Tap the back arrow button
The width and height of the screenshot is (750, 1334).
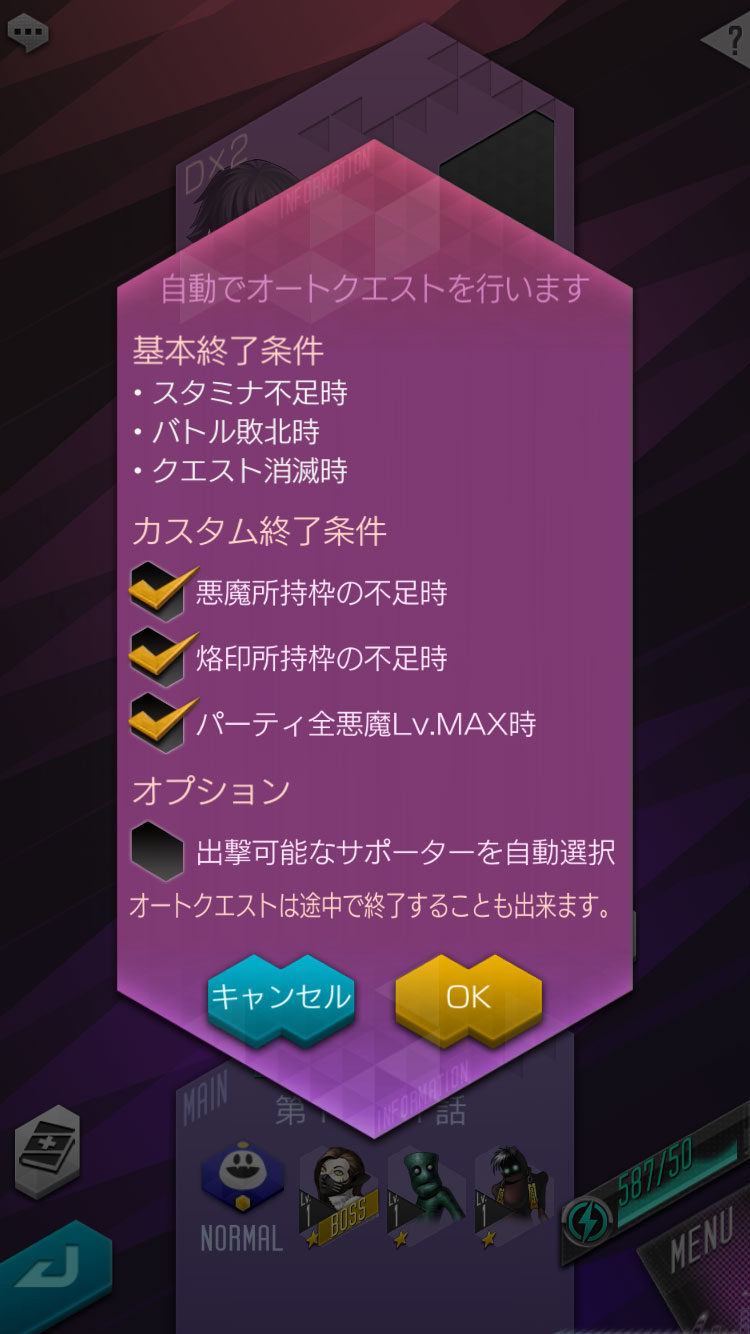[x=52, y=1276]
